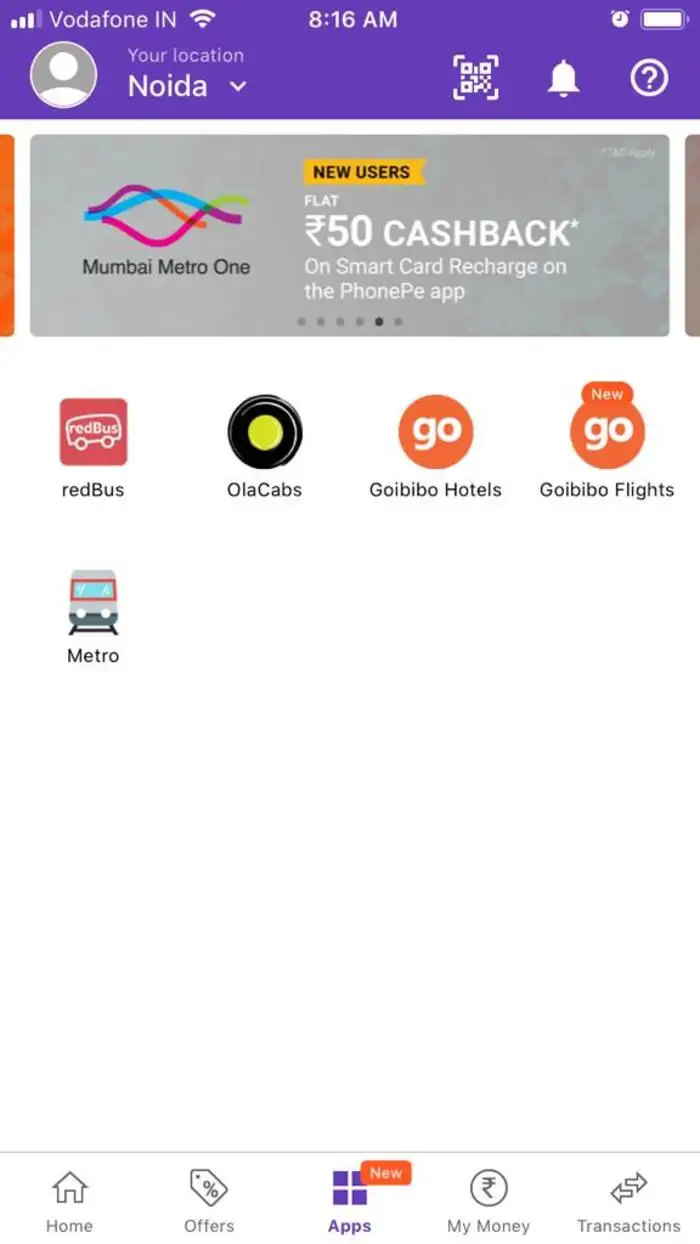Open the notifications bell
Screen dimensions: 700x1244
564,77
